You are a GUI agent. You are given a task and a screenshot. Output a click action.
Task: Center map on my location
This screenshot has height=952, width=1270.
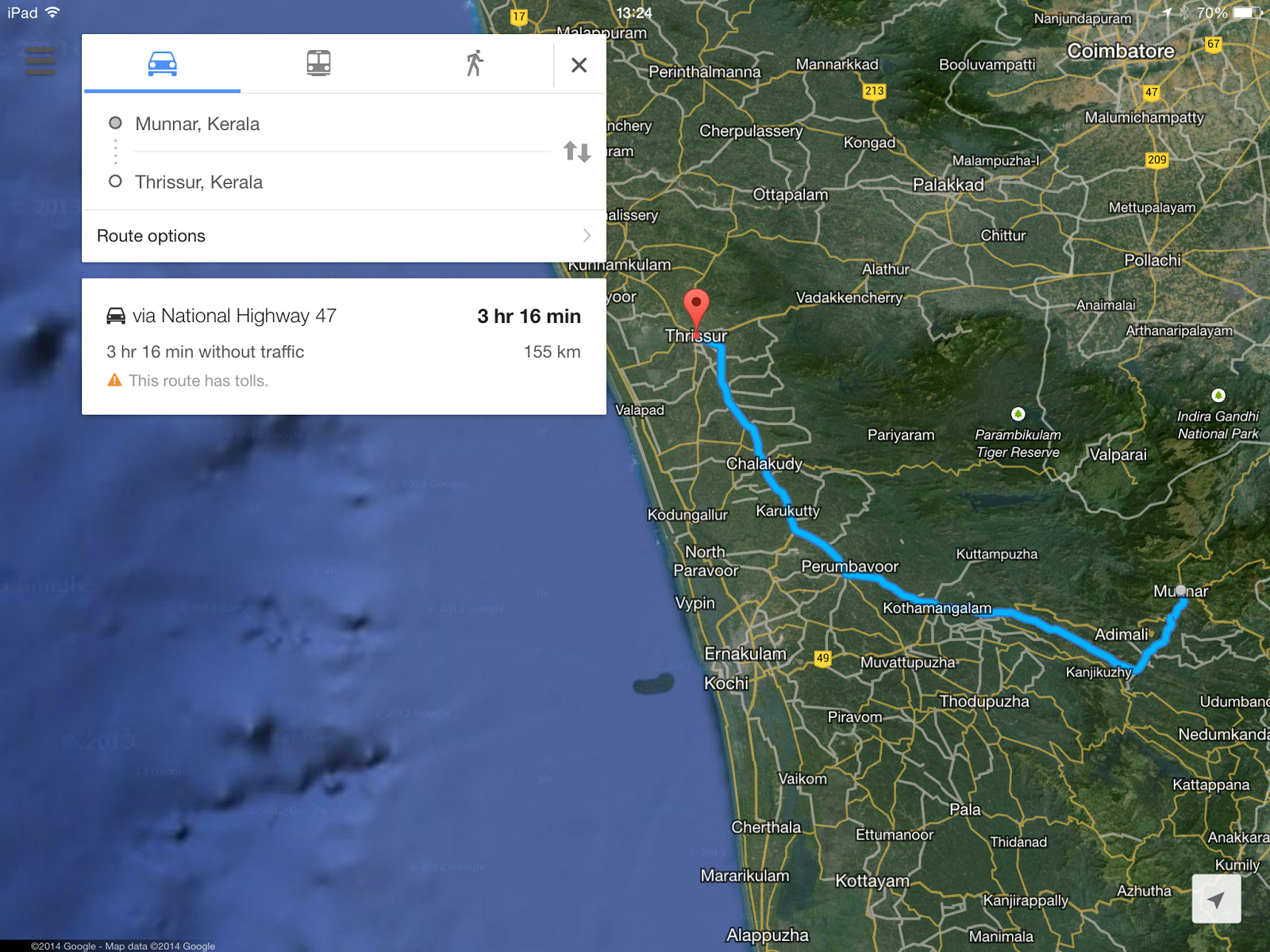click(x=1216, y=899)
